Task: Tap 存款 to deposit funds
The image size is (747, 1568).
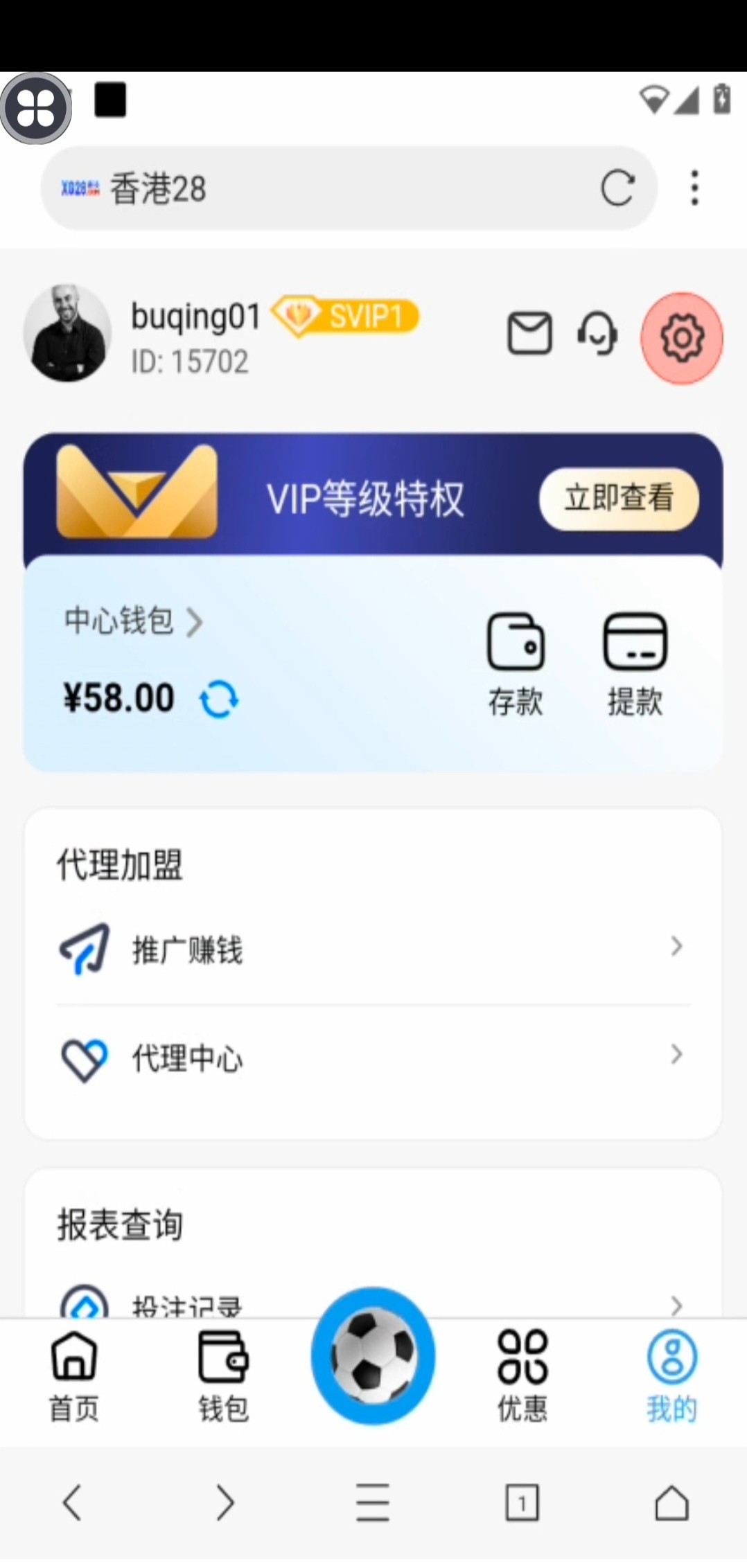Action: click(x=516, y=663)
